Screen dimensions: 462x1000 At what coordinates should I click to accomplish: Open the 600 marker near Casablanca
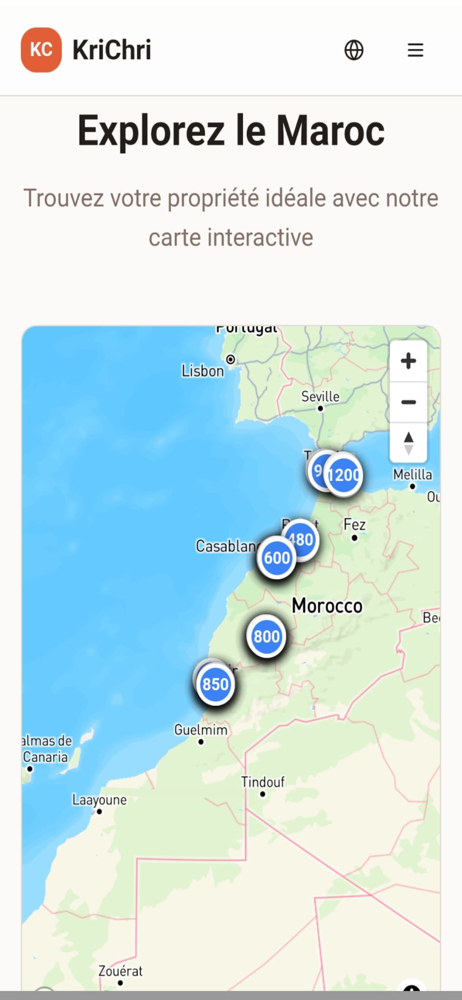pyautogui.click(x=277, y=558)
